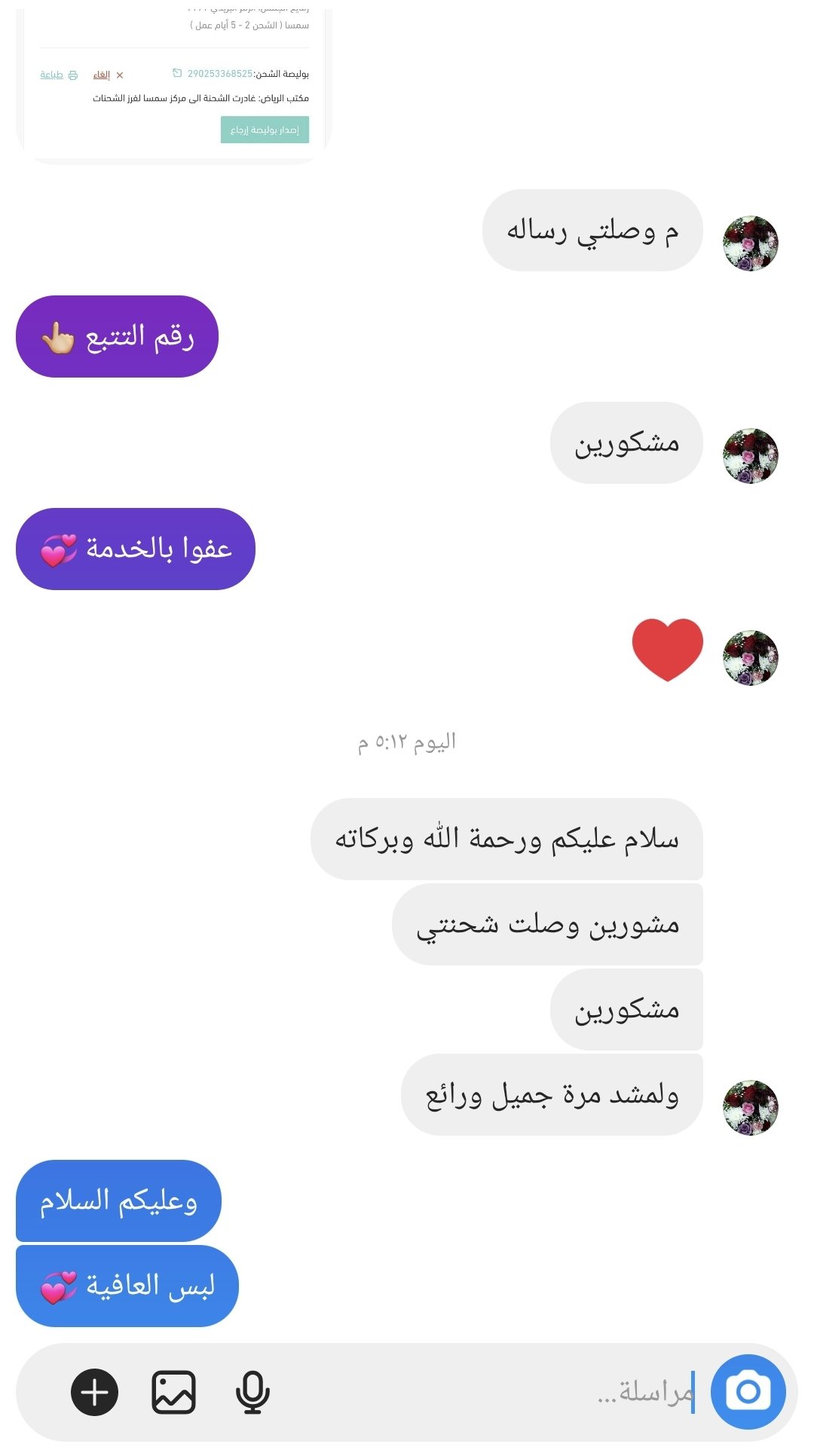Open more attachment options with the plus icon
This screenshot has height=1456, width=814.
(95, 1393)
